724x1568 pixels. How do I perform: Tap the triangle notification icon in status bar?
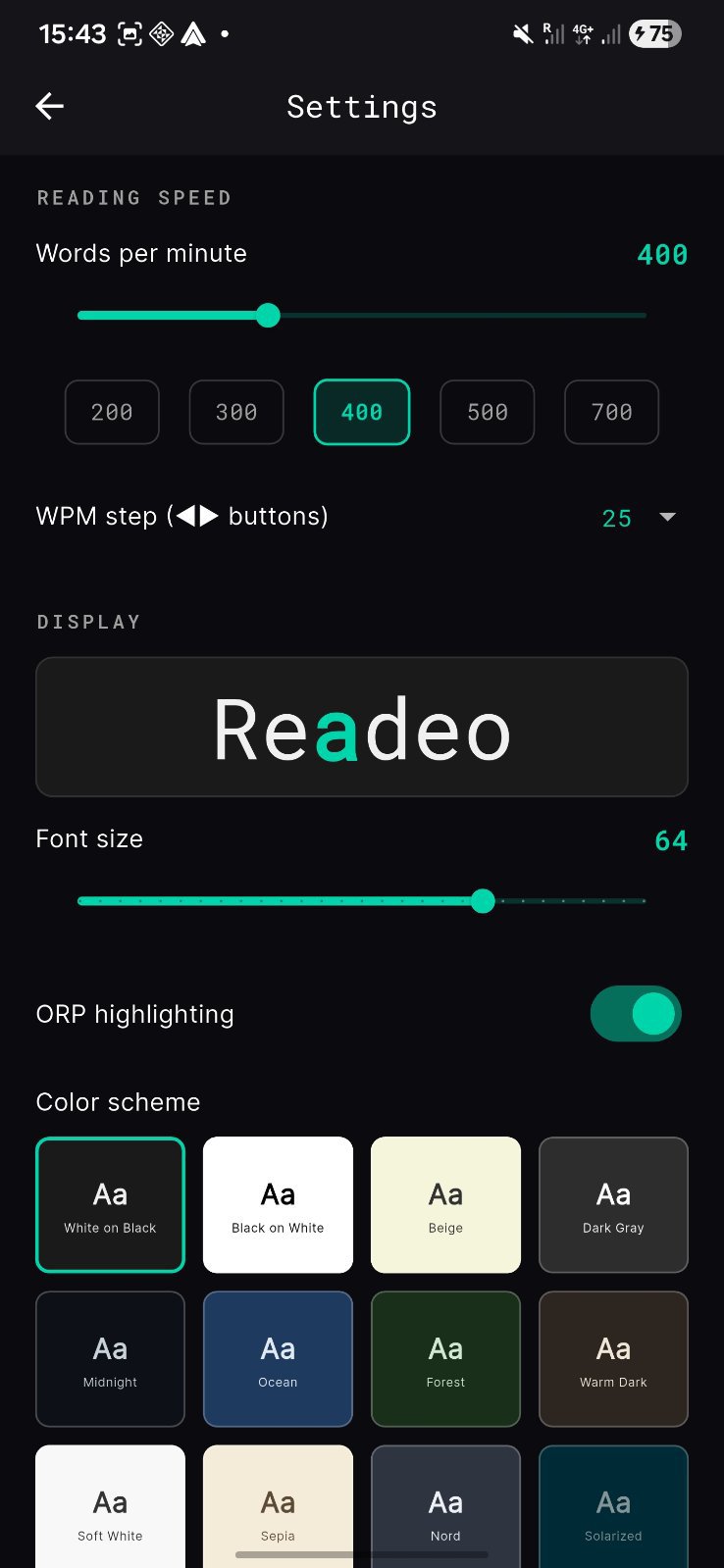(192, 34)
